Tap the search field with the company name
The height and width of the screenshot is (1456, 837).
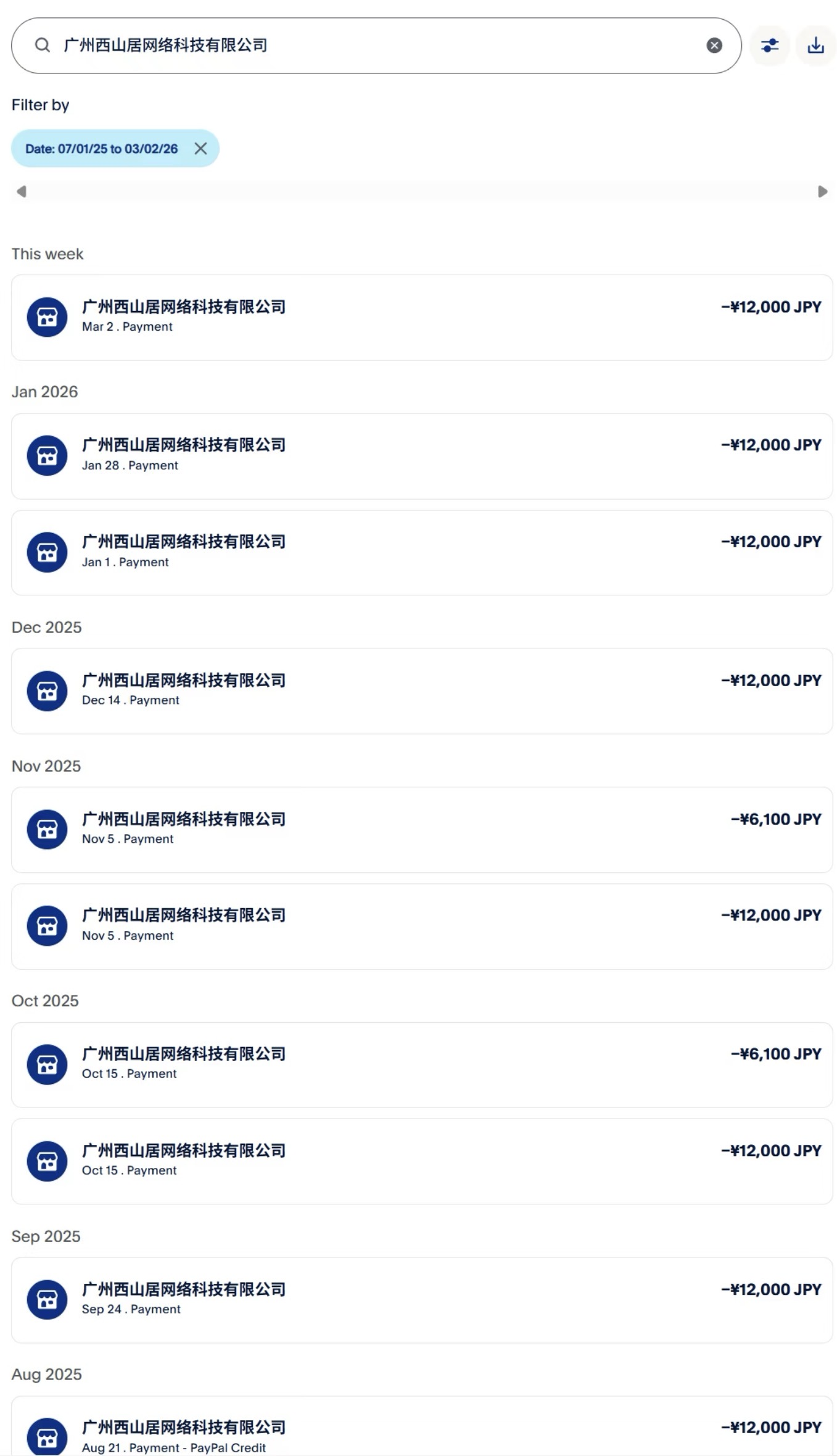(370, 46)
